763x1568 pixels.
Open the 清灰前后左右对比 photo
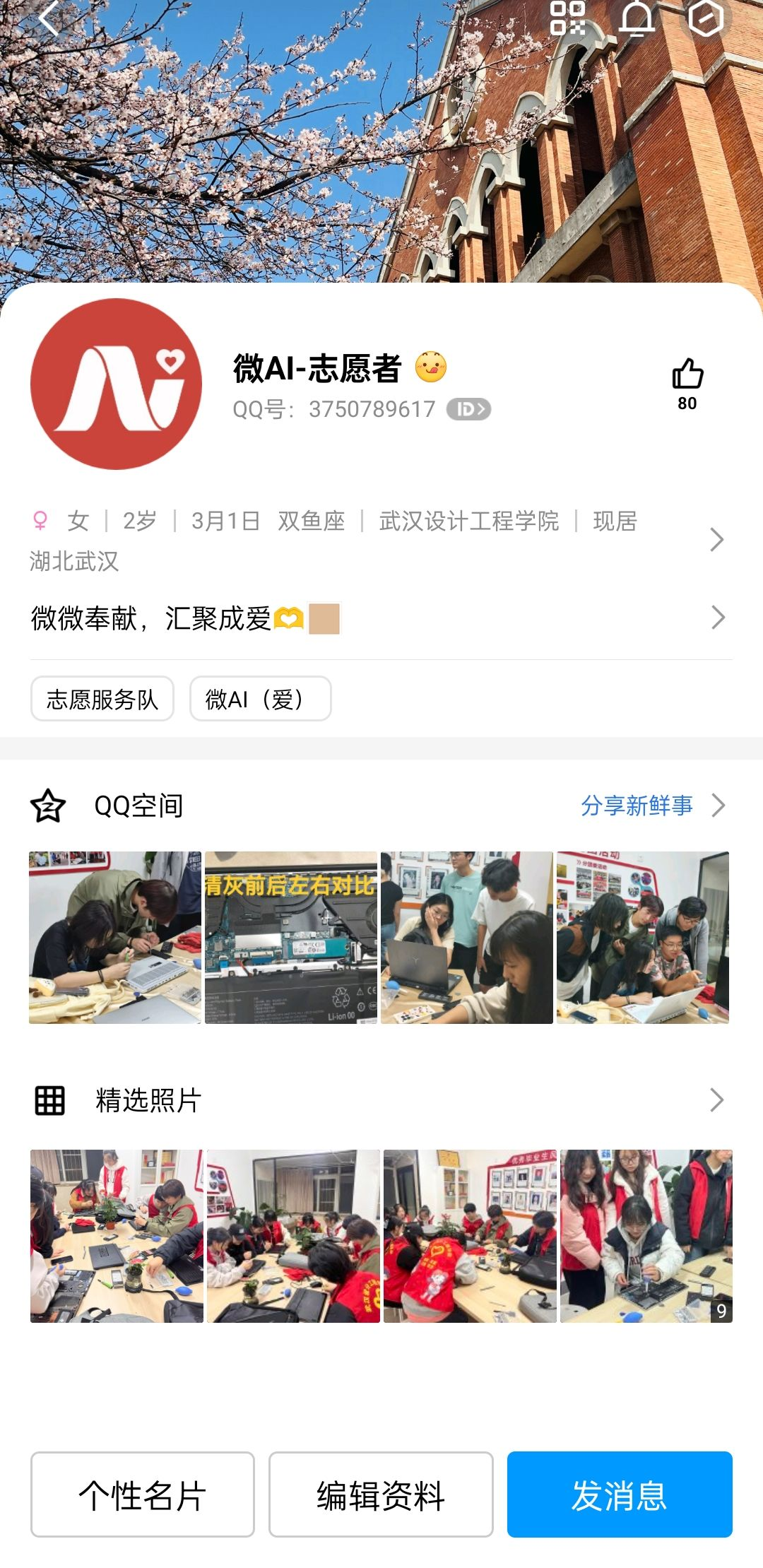click(x=291, y=937)
